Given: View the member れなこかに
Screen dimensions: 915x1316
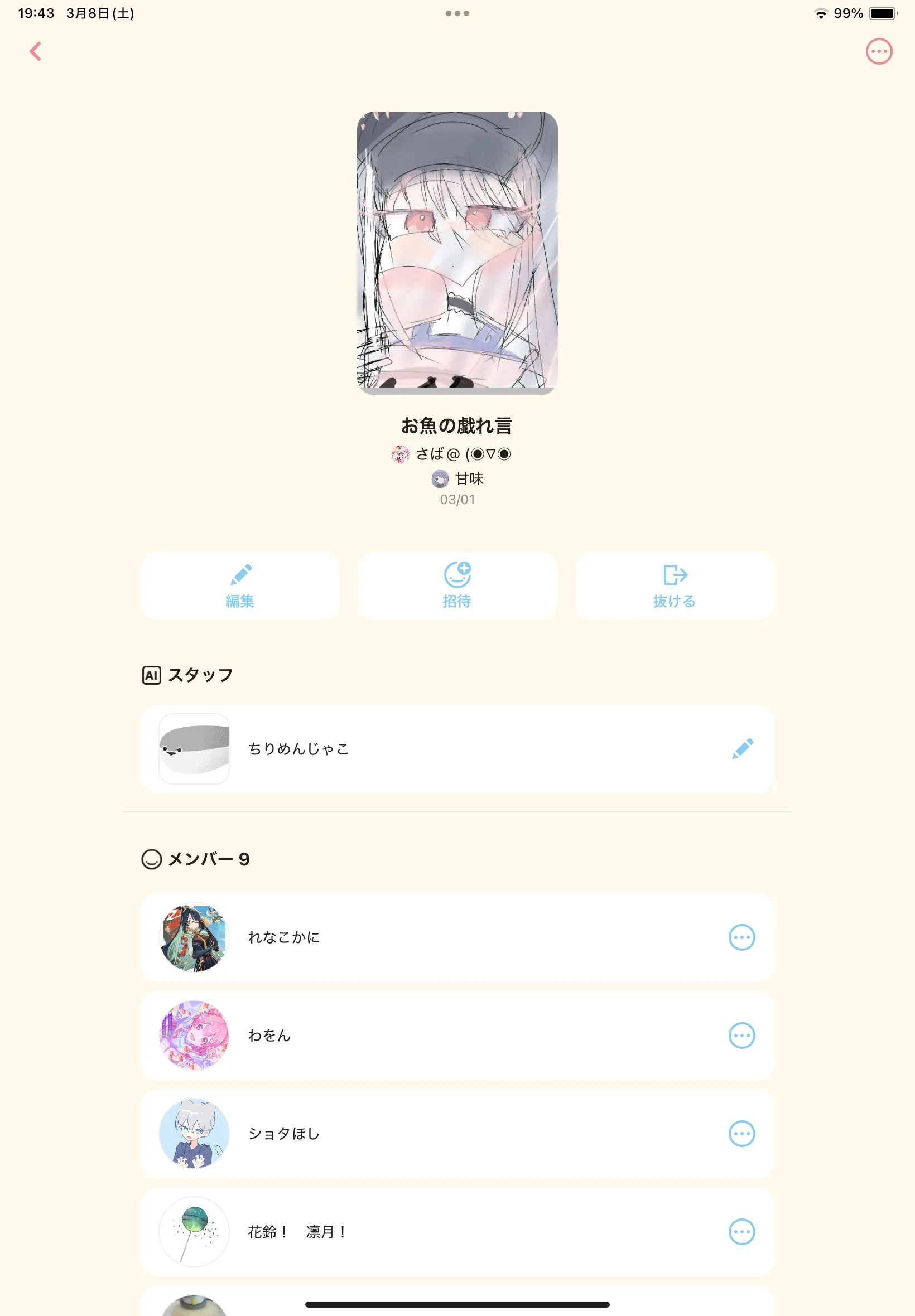Looking at the screenshot, I should tap(457, 937).
